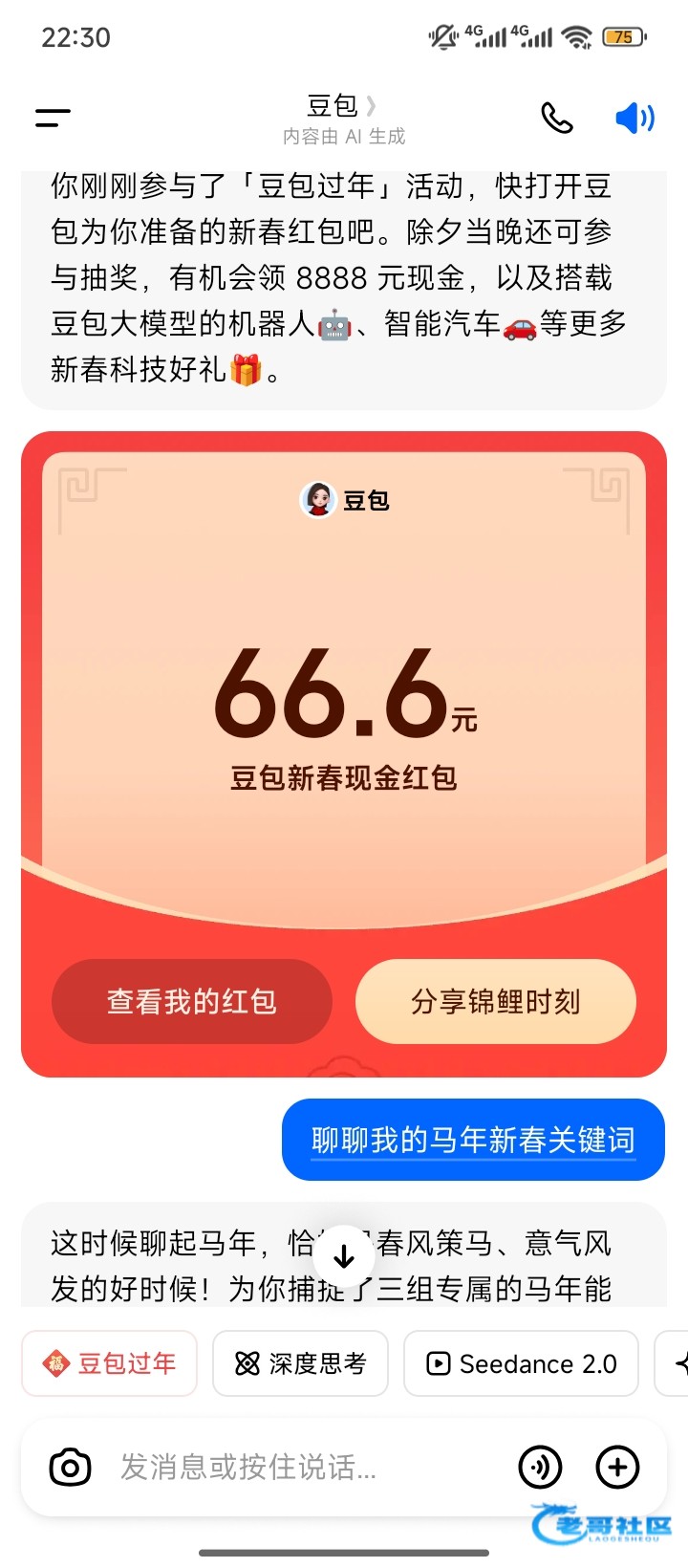The height and width of the screenshot is (1568, 688).
Task: Tap 分享锦鲤时刻 button
Action: tap(495, 1001)
